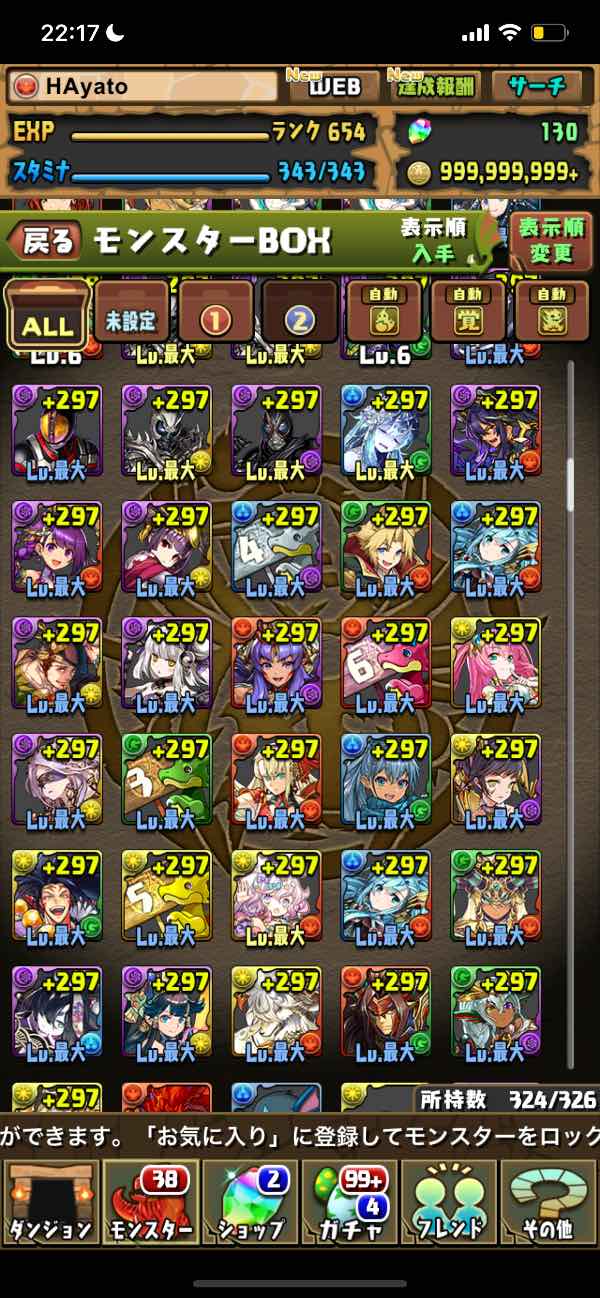Select the green frog monster numbered 3

point(166,780)
